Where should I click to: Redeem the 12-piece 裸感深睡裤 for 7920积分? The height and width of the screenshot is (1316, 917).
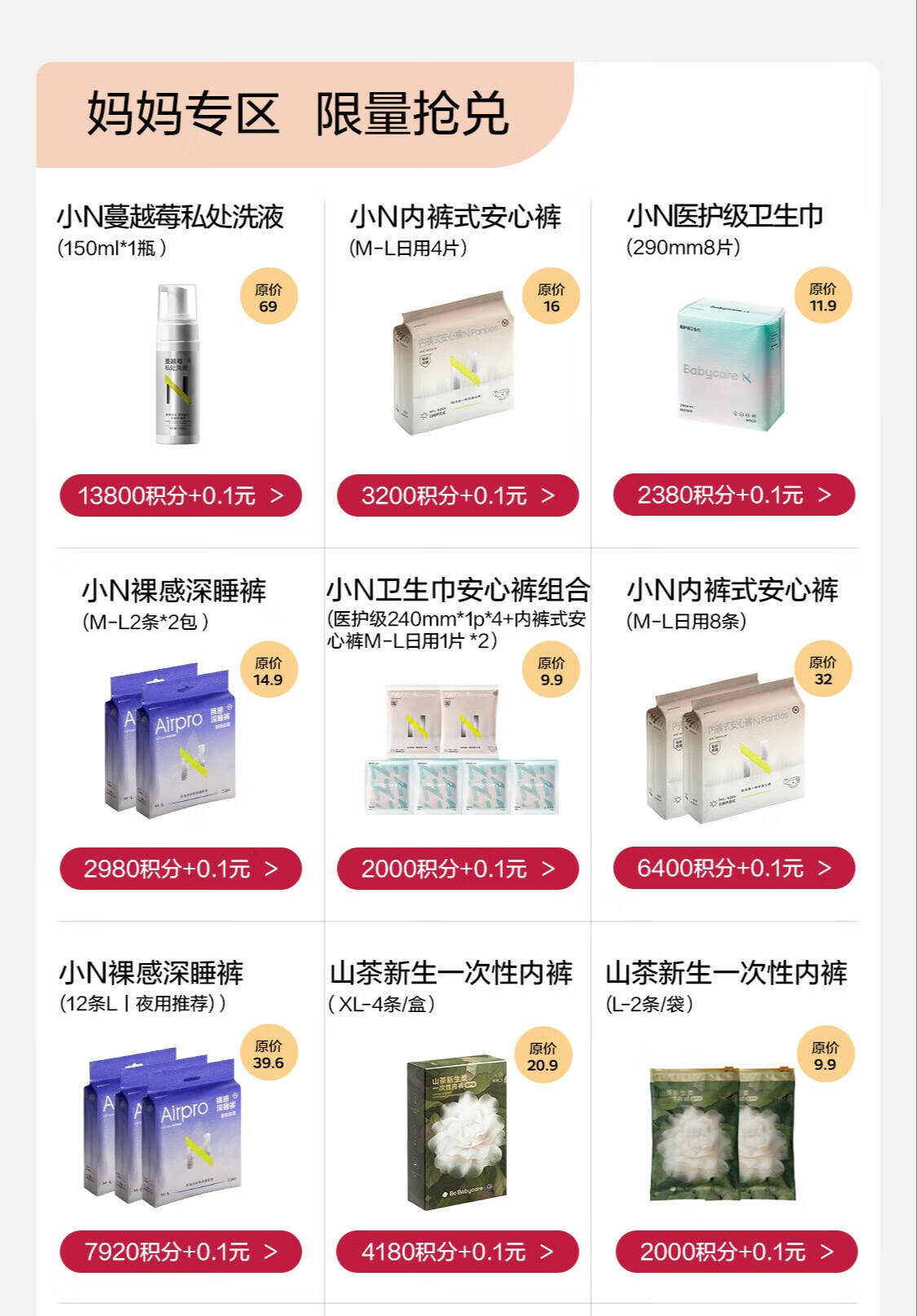(x=180, y=1252)
